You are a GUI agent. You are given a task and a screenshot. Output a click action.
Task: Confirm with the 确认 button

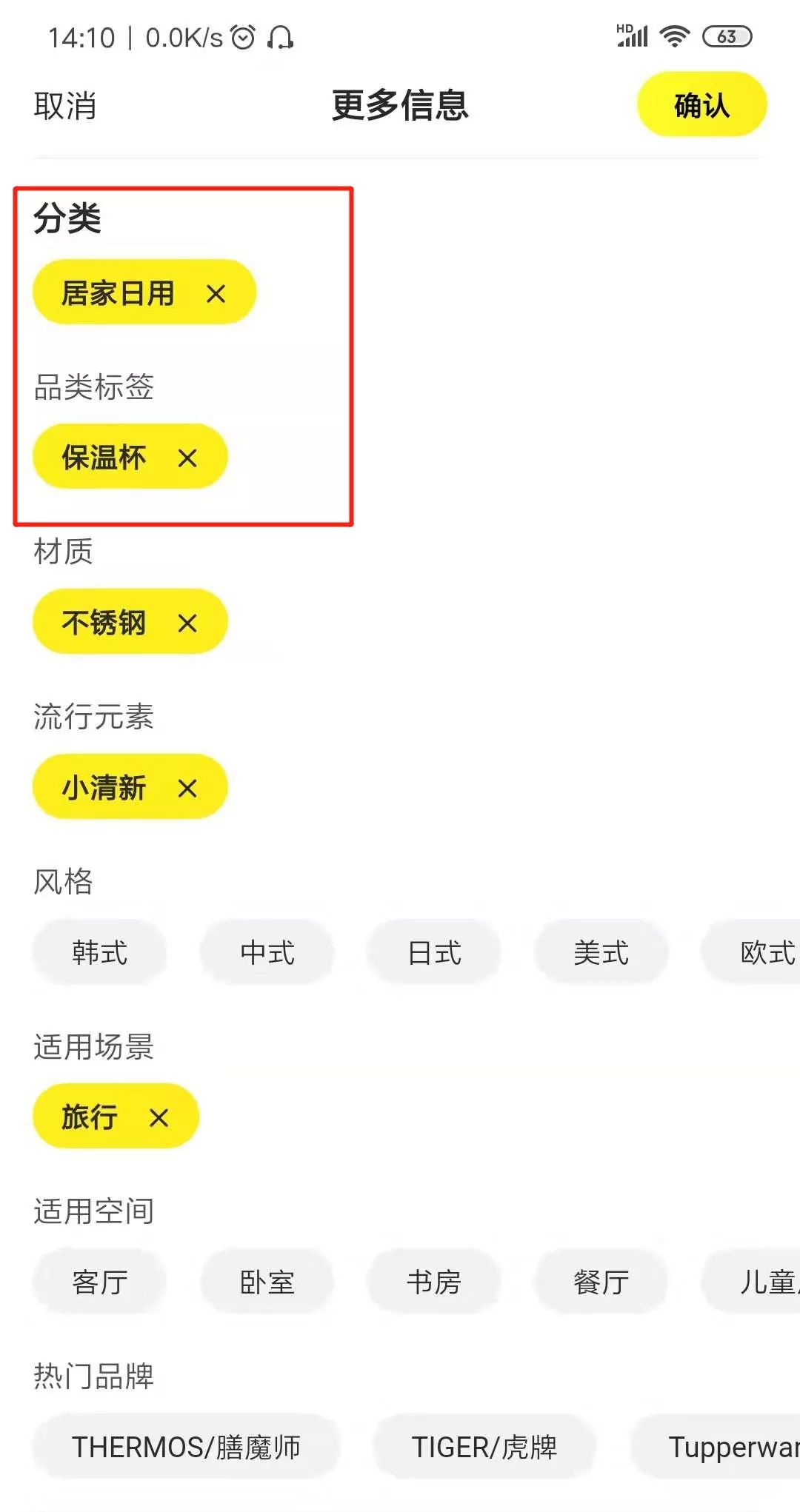click(x=701, y=104)
